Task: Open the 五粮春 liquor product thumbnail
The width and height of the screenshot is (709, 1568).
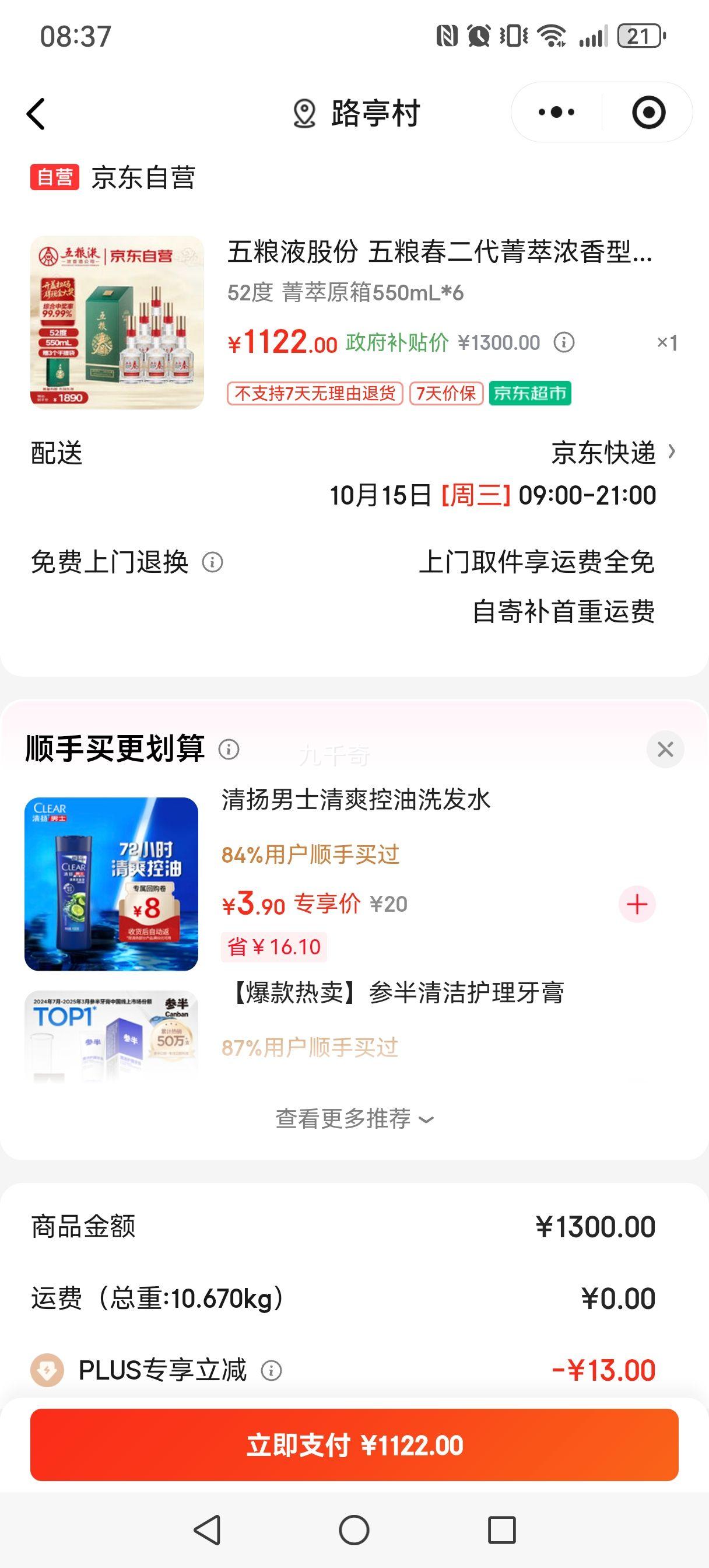Action: click(117, 322)
